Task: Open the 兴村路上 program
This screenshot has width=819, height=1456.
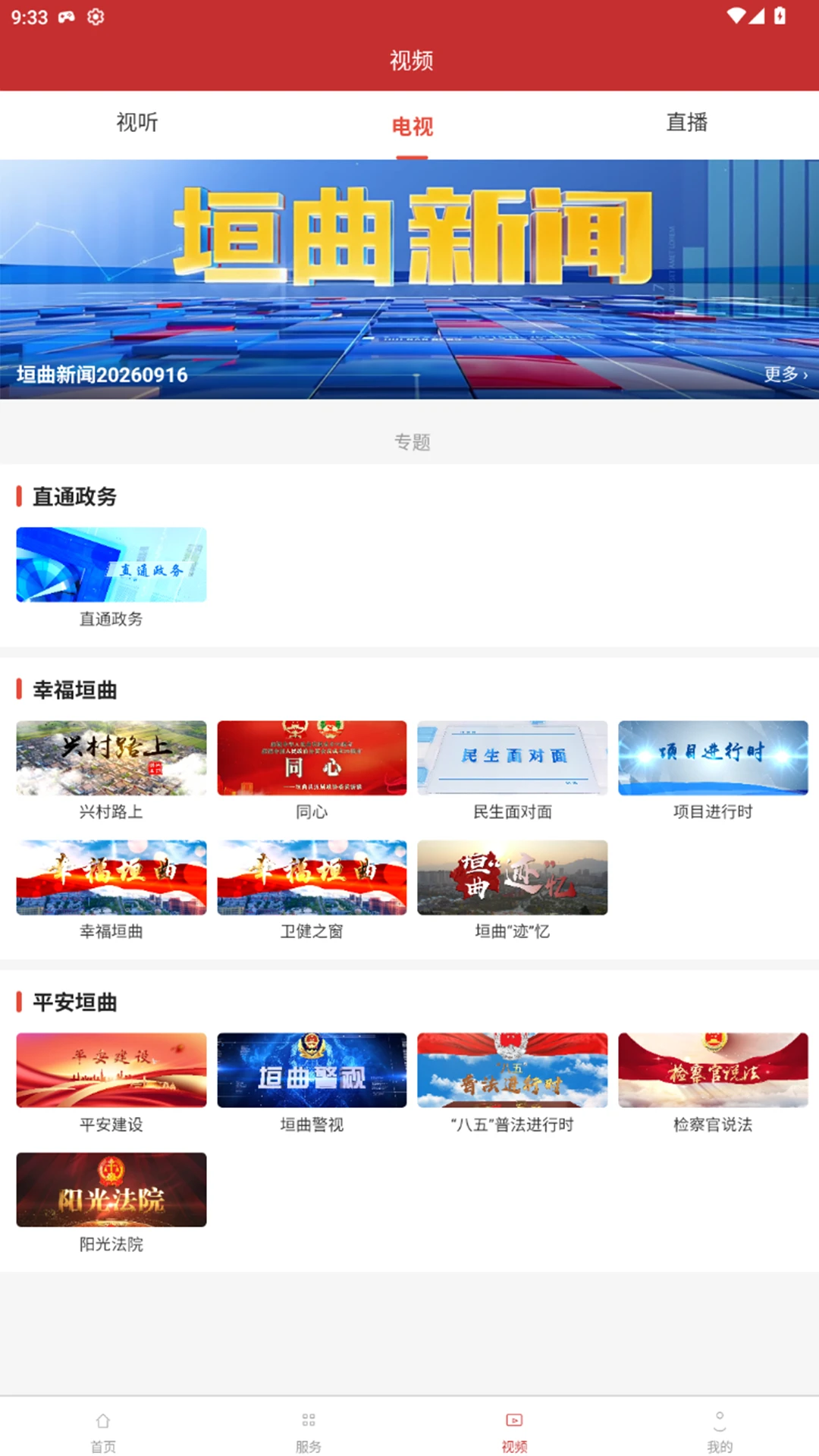Action: pyautogui.click(x=111, y=770)
